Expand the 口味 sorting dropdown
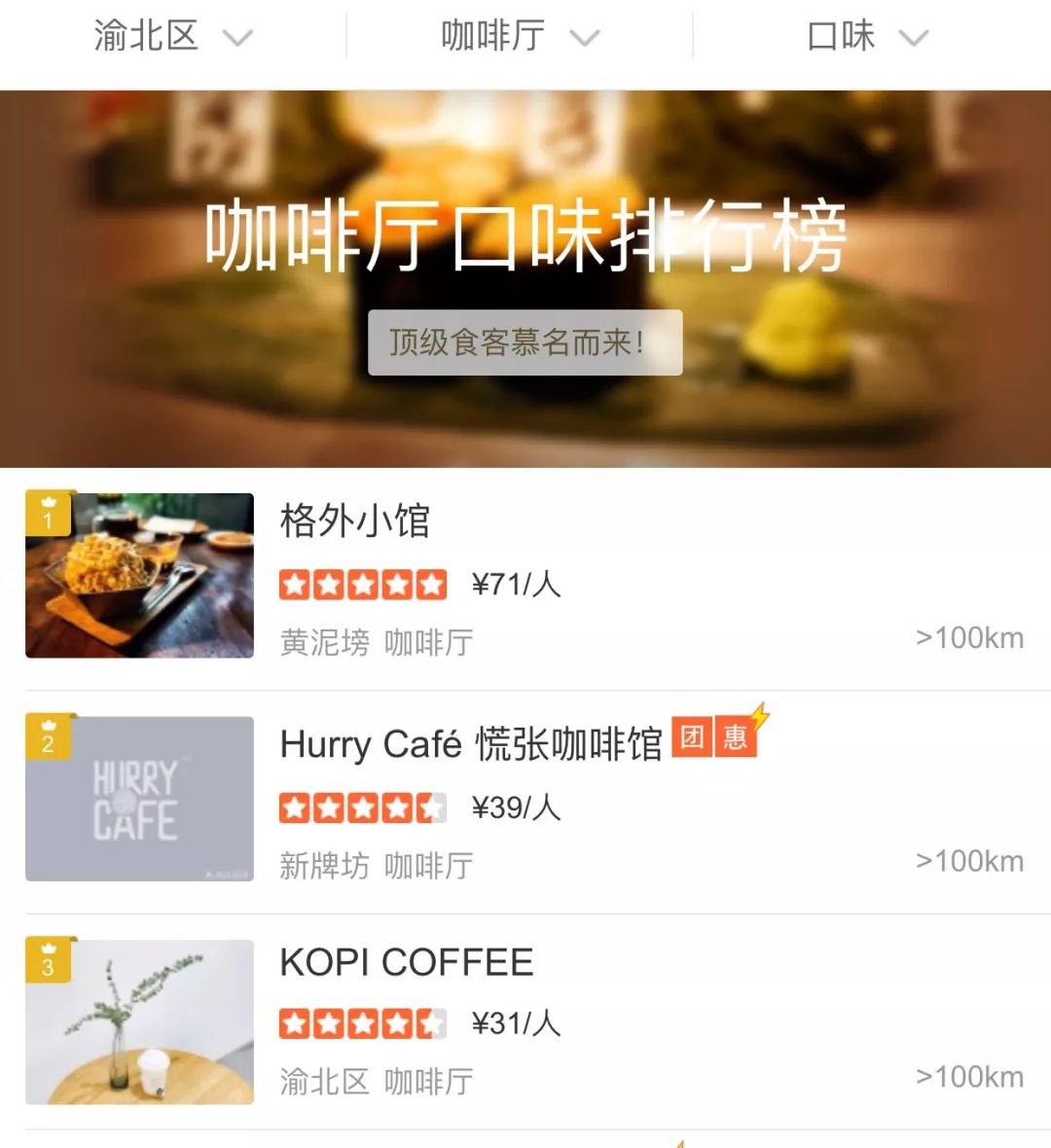 coord(866,37)
